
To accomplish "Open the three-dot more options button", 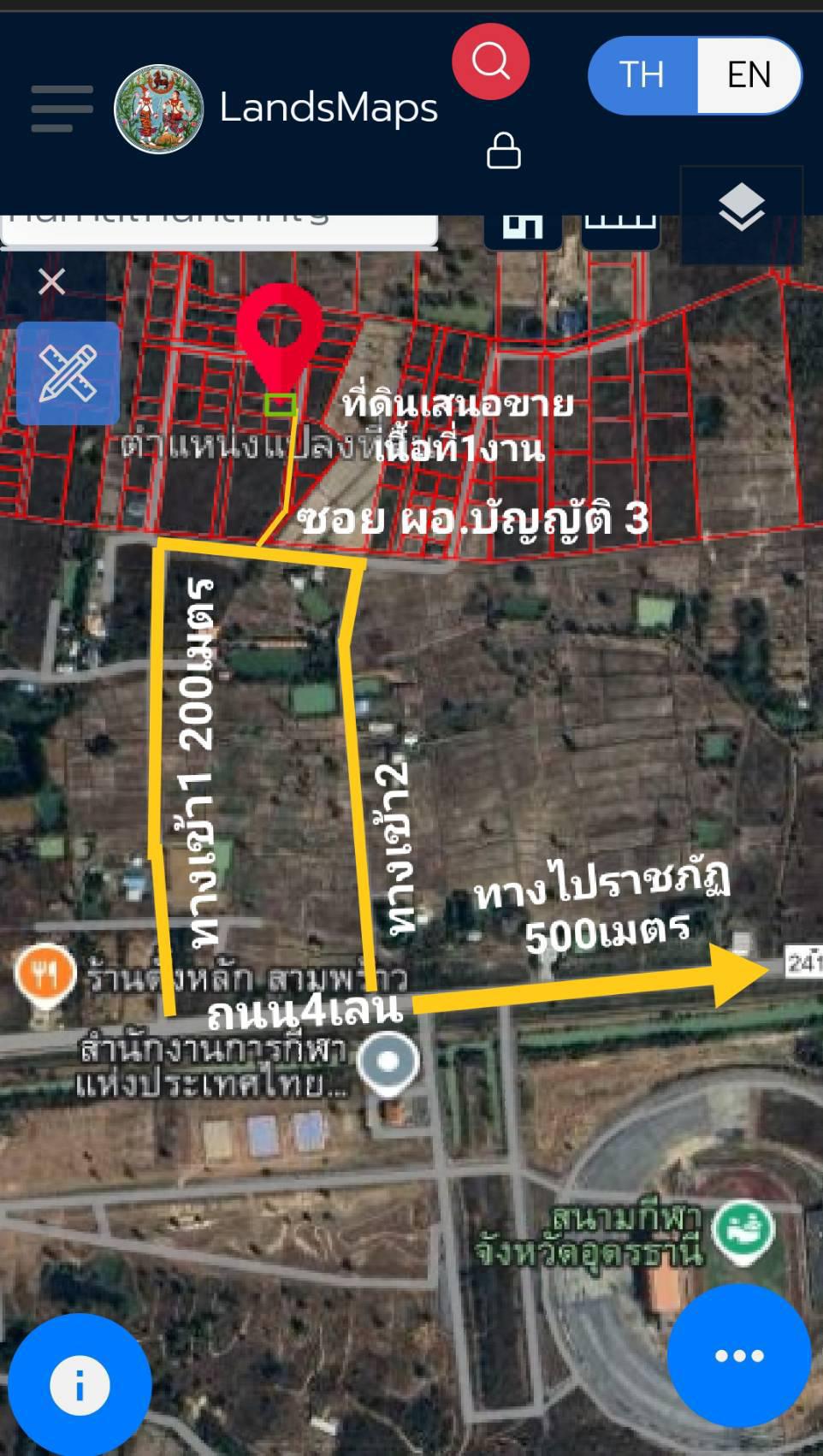I will coord(739,1355).
